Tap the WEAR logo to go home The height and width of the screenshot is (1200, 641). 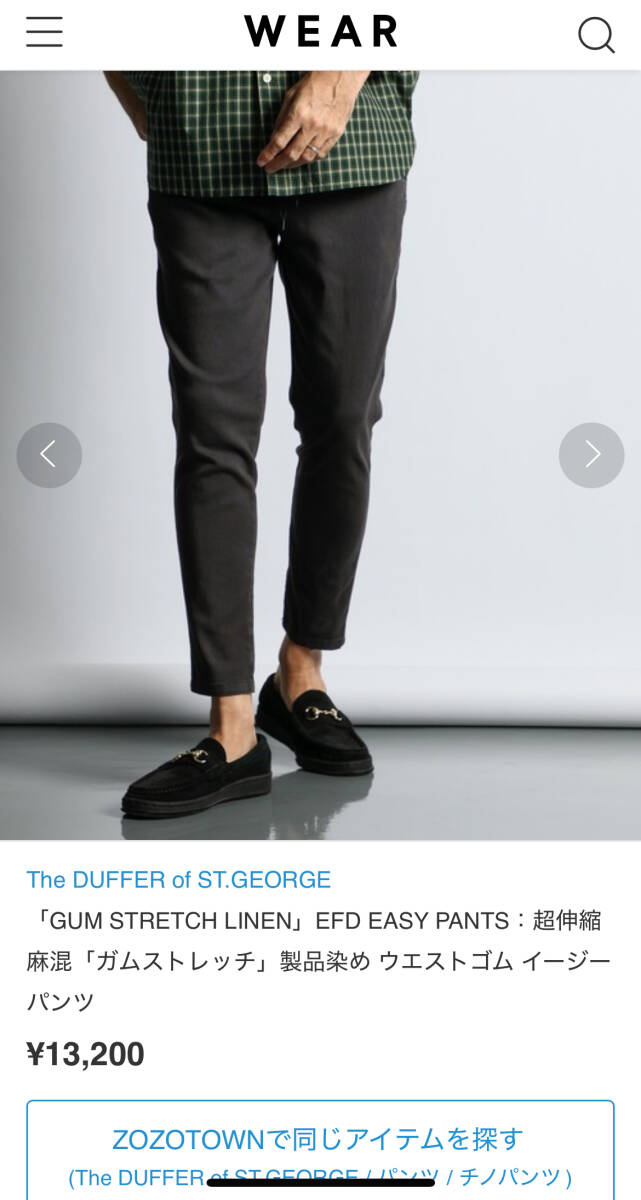click(x=320, y=32)
